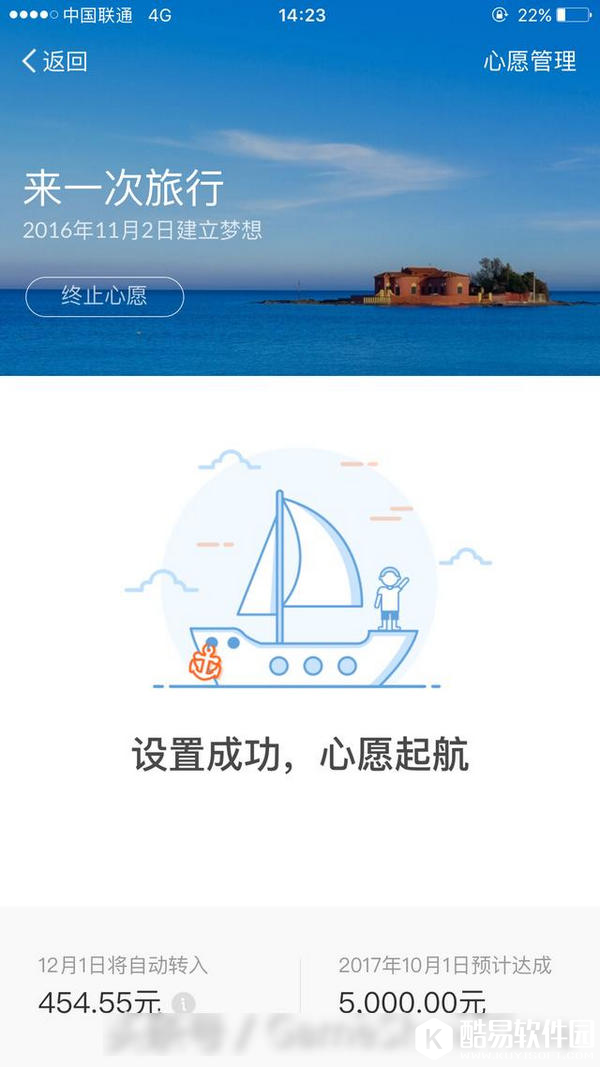
Task: Open 心愿管理 wish management
Action: point(529,61)
